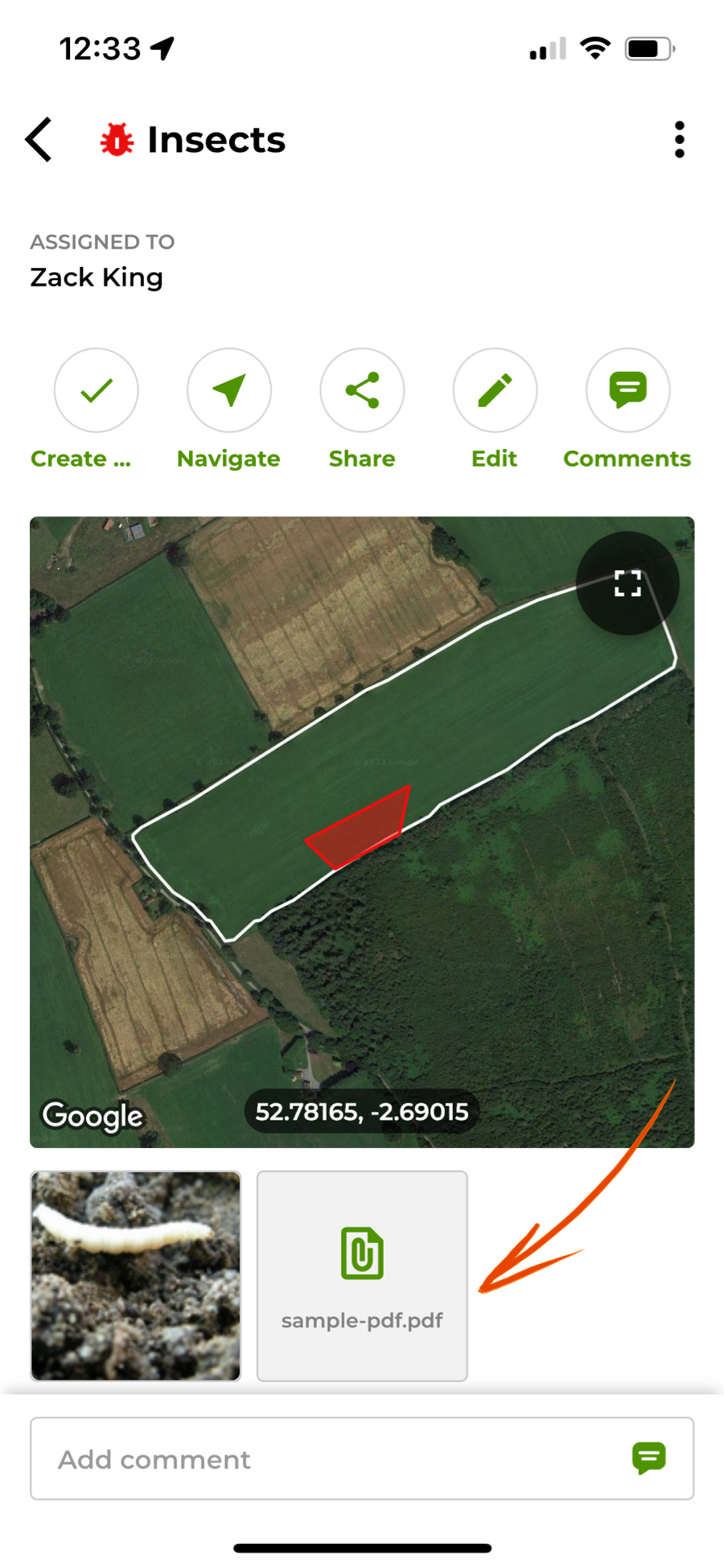Screen dimensions: 724x1568
Task: Open the sample-pdf.pdf attachment
Action: (x=362, y=1276)
